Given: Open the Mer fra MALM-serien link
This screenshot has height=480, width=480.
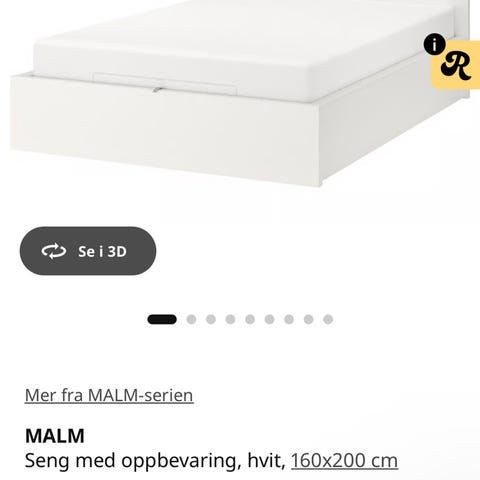Looking at the screenshot, I should pos(109,395).
